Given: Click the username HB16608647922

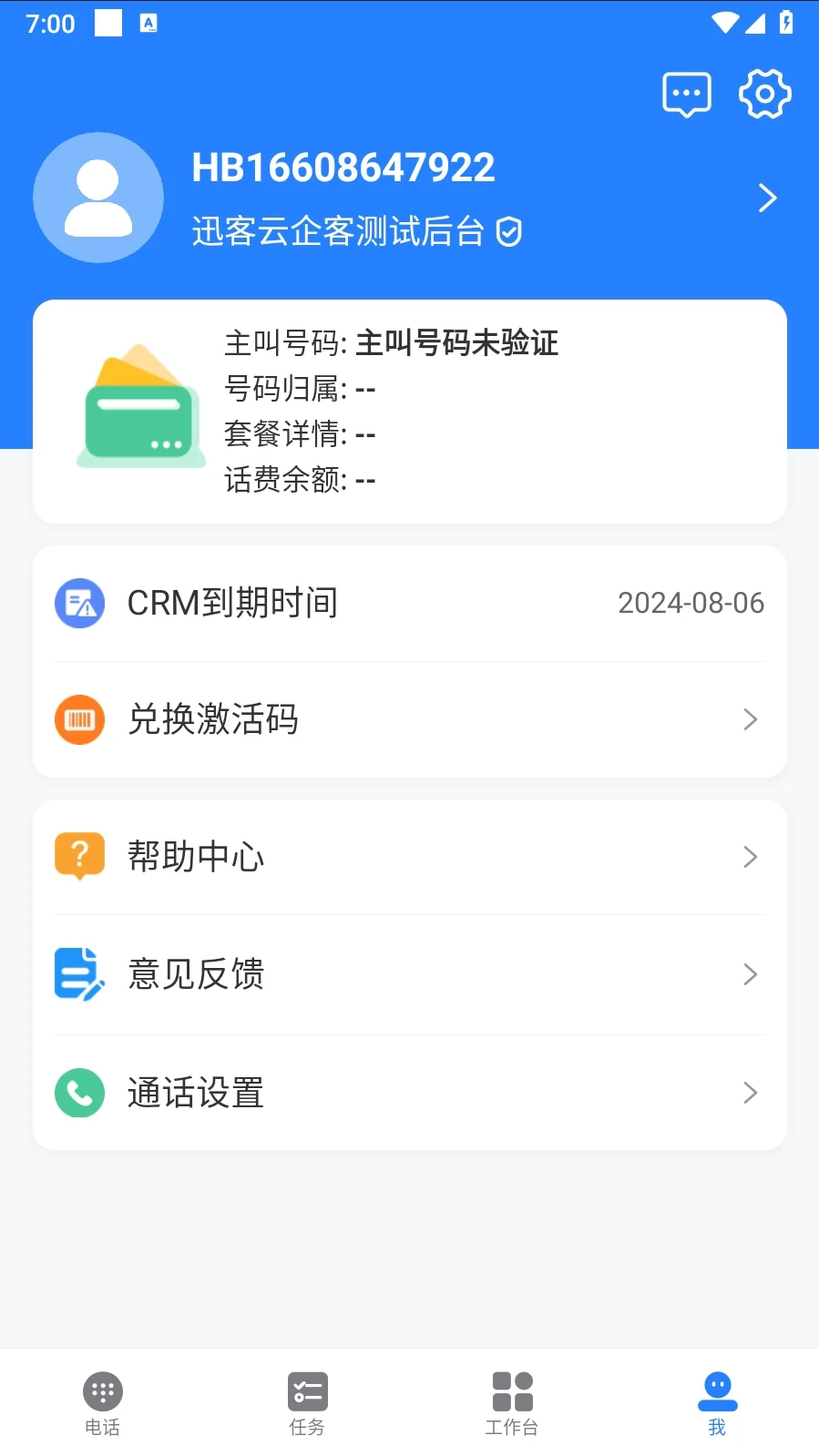Looking at the screenshot, I should [343, 167].
